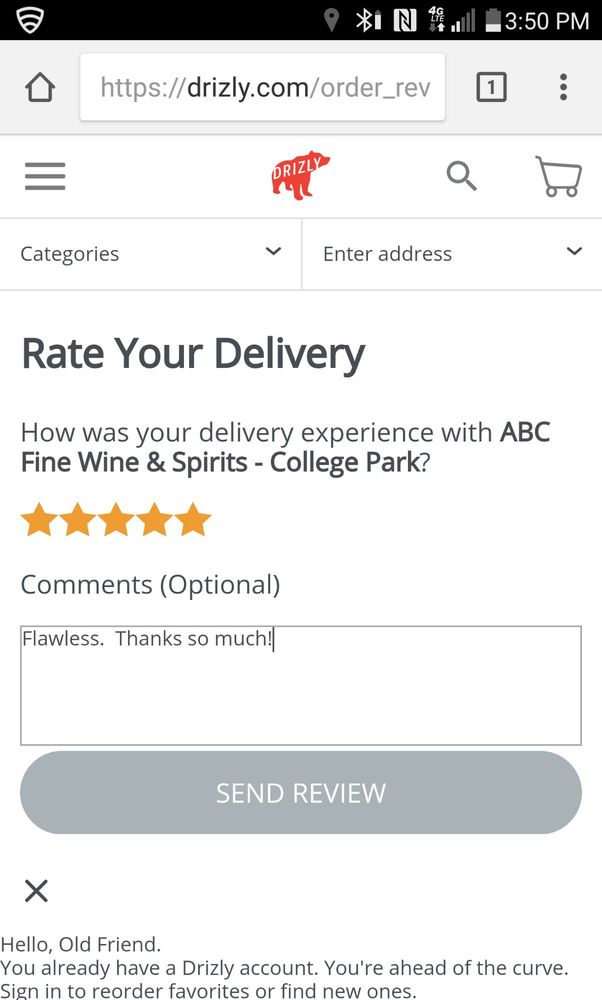This screenshot has height=1000, width=602.
Task: Edit the Comments text box
Action: [x=300, y=685]
